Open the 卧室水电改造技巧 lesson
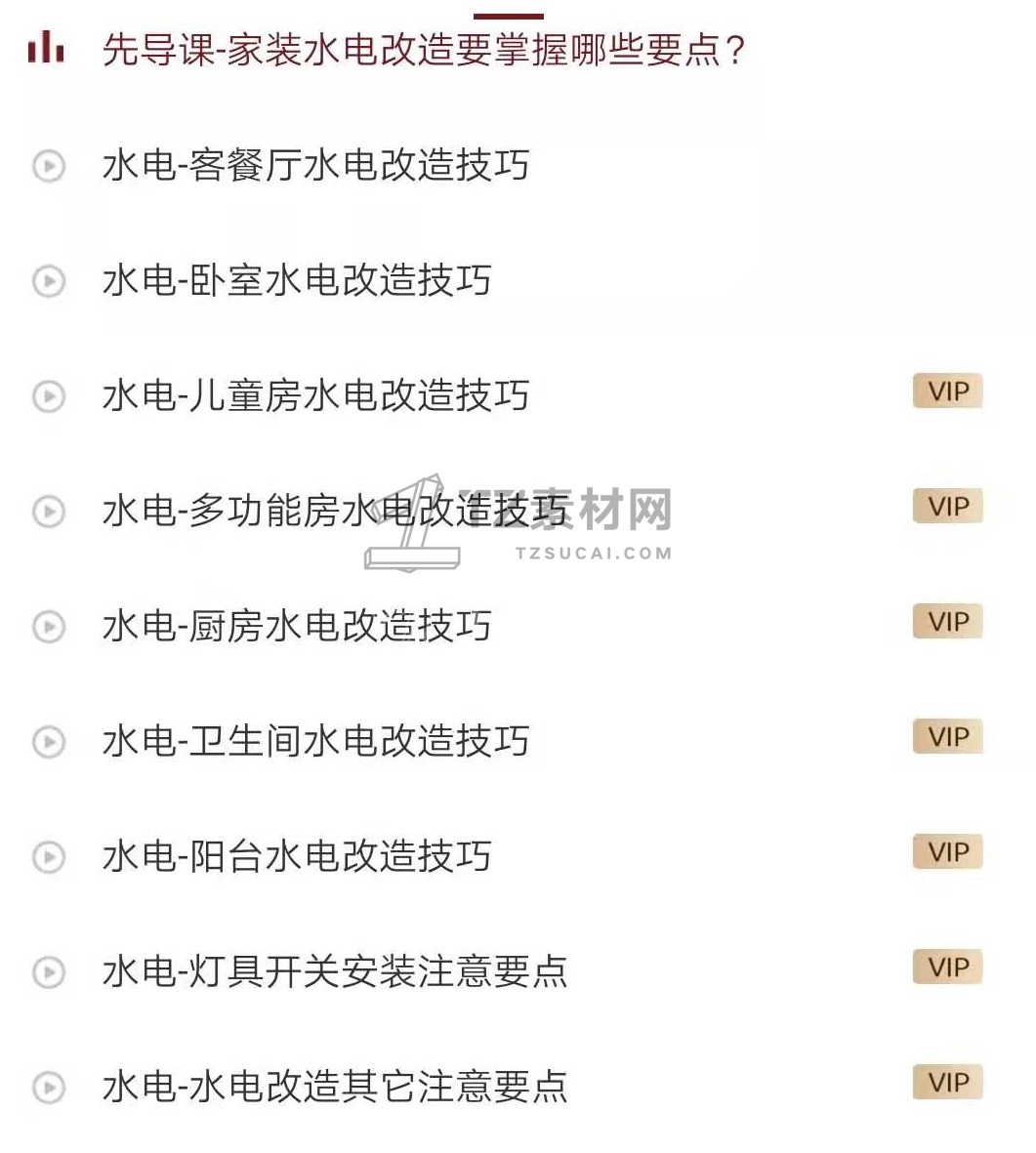The image size is (1036, 1153). (x=297, y=281)
